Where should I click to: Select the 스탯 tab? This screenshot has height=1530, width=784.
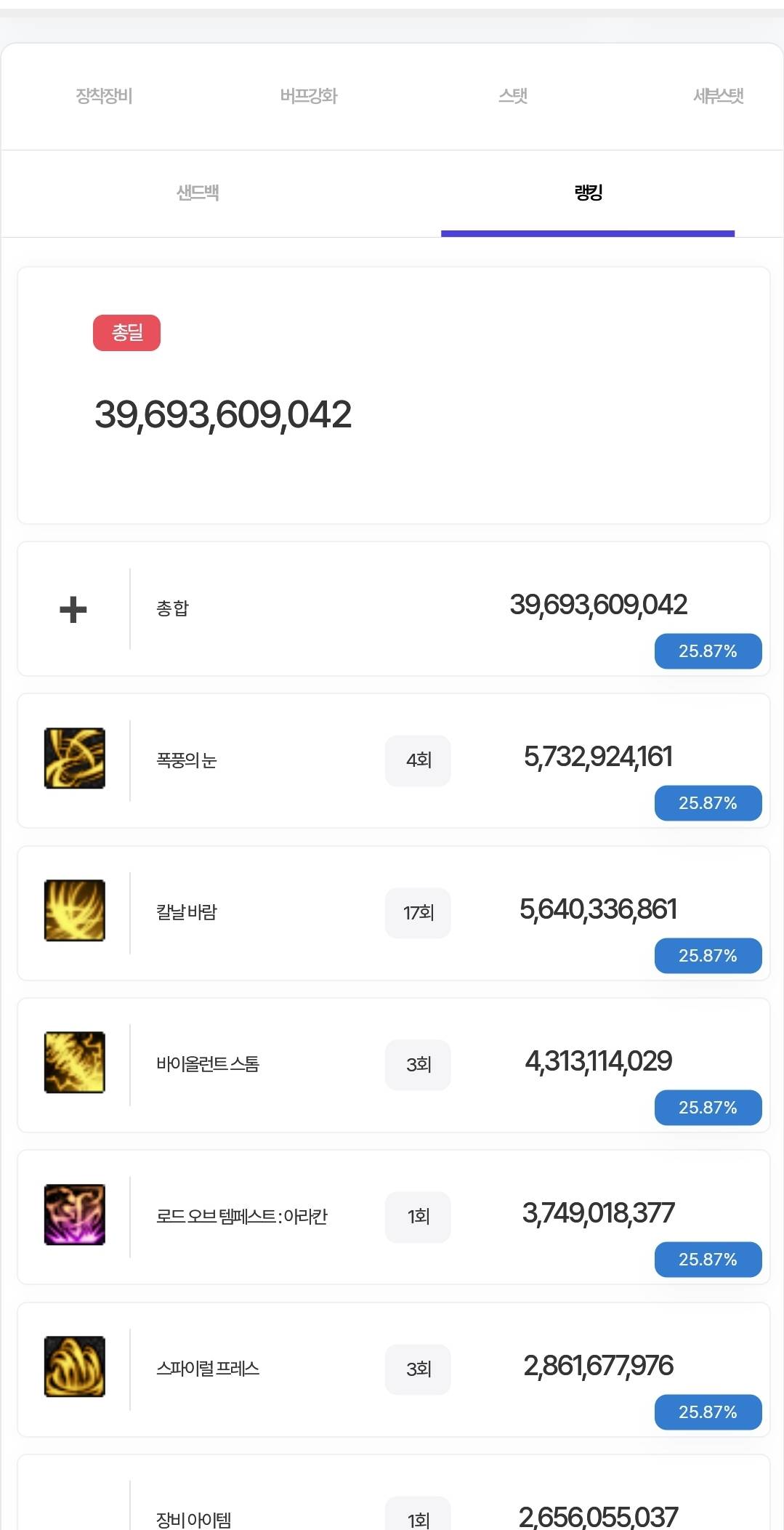(513, 96)
